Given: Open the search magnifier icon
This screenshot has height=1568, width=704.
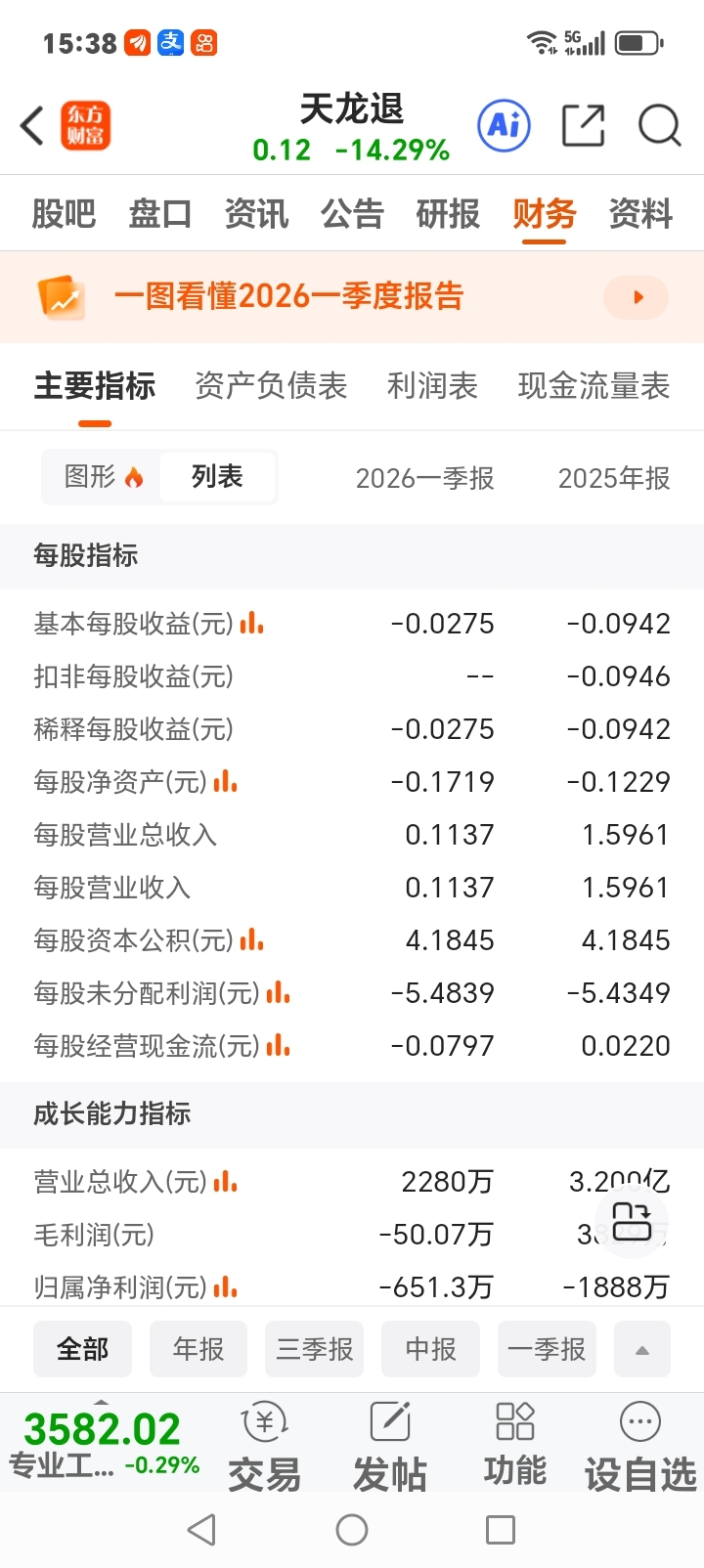Looking at the screenshot, I should [x=660, y=125].
